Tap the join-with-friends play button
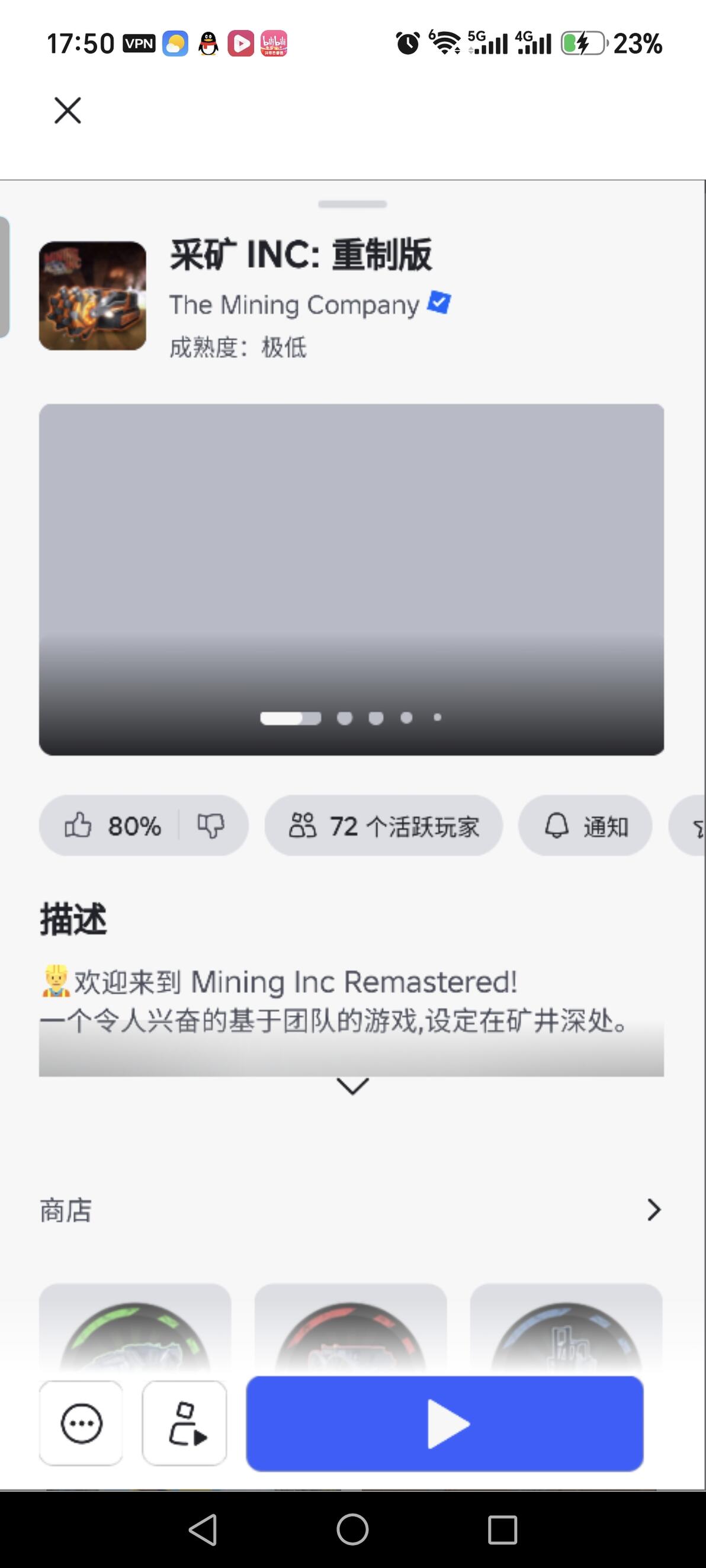This screenshot has height=1568, width=706. pos(184,1423)
